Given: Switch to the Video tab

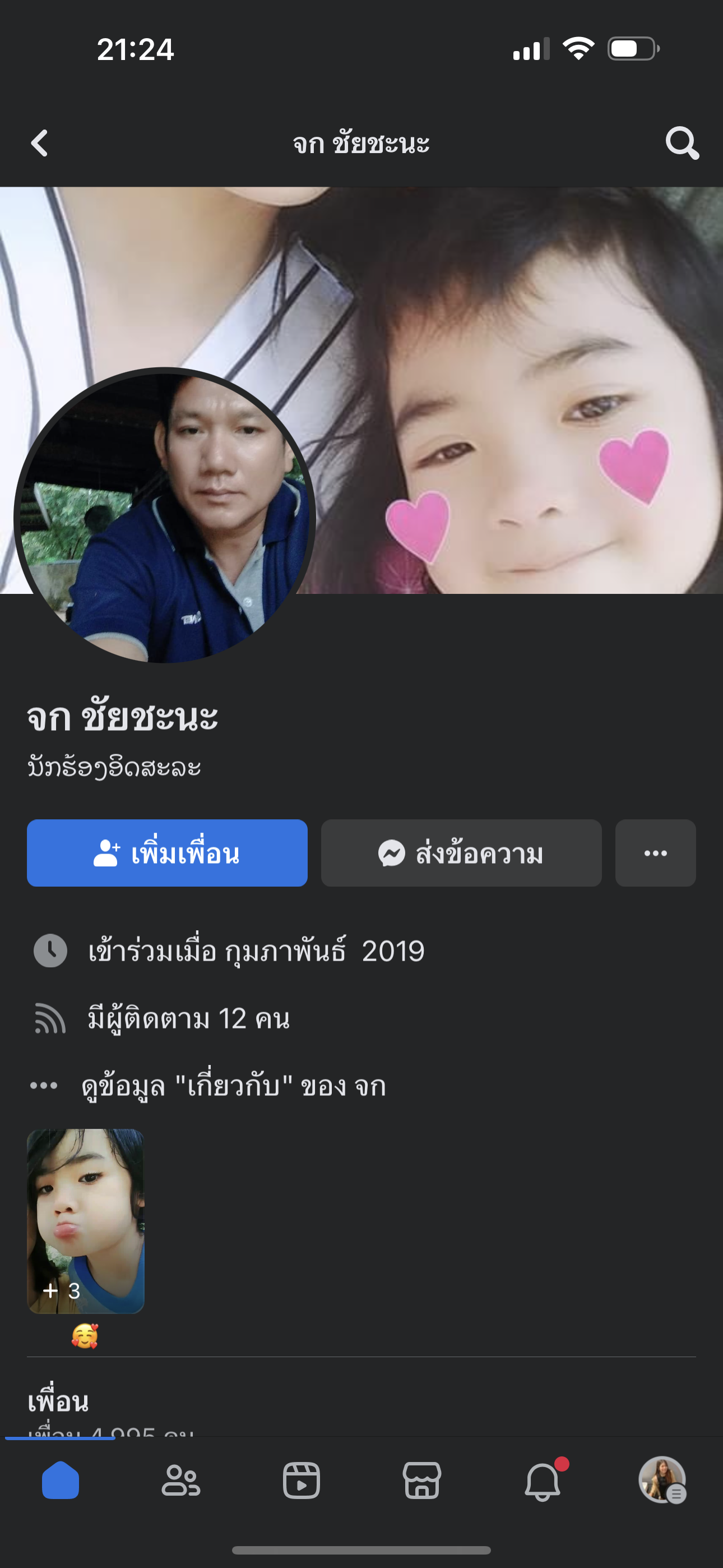Looking at the screenshot, I should pyautogui.click(x=302, y=1481).
